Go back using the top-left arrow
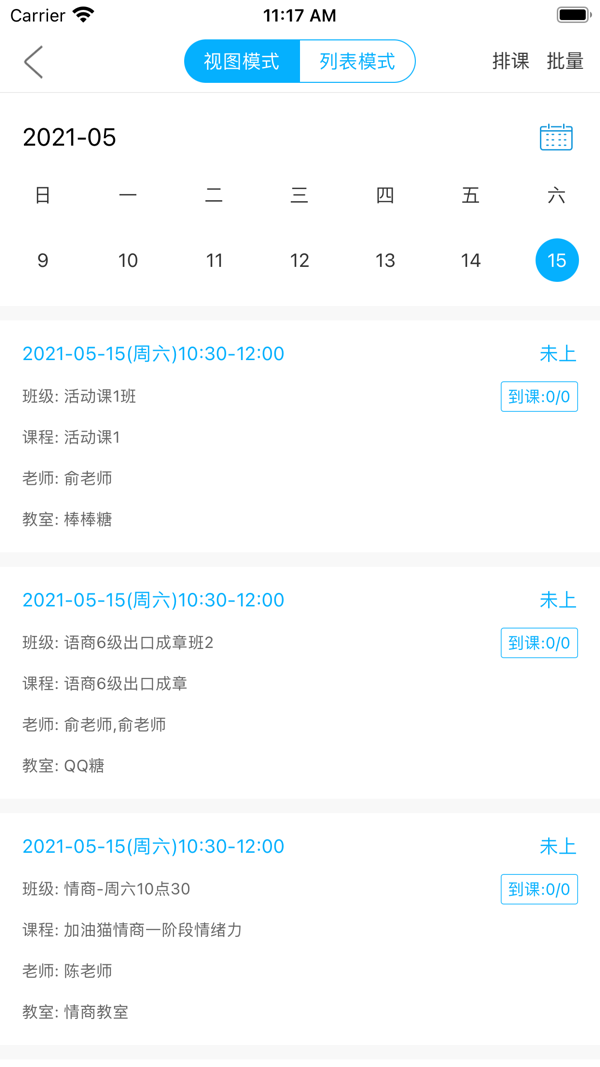Screen dimensions: 600x1067 (34, 62)
